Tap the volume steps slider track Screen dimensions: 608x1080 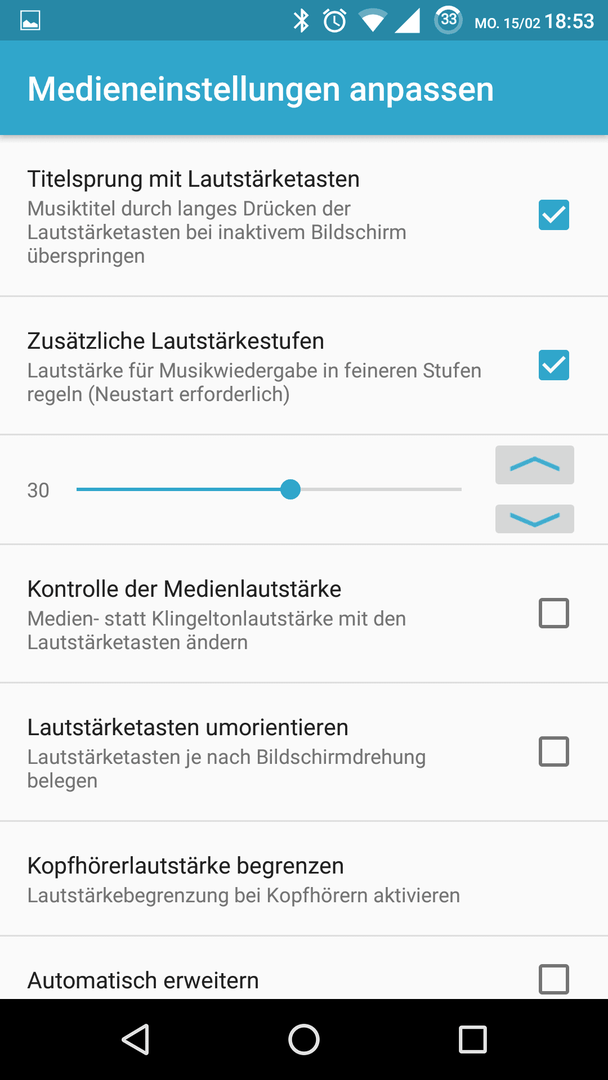point(269,490)
